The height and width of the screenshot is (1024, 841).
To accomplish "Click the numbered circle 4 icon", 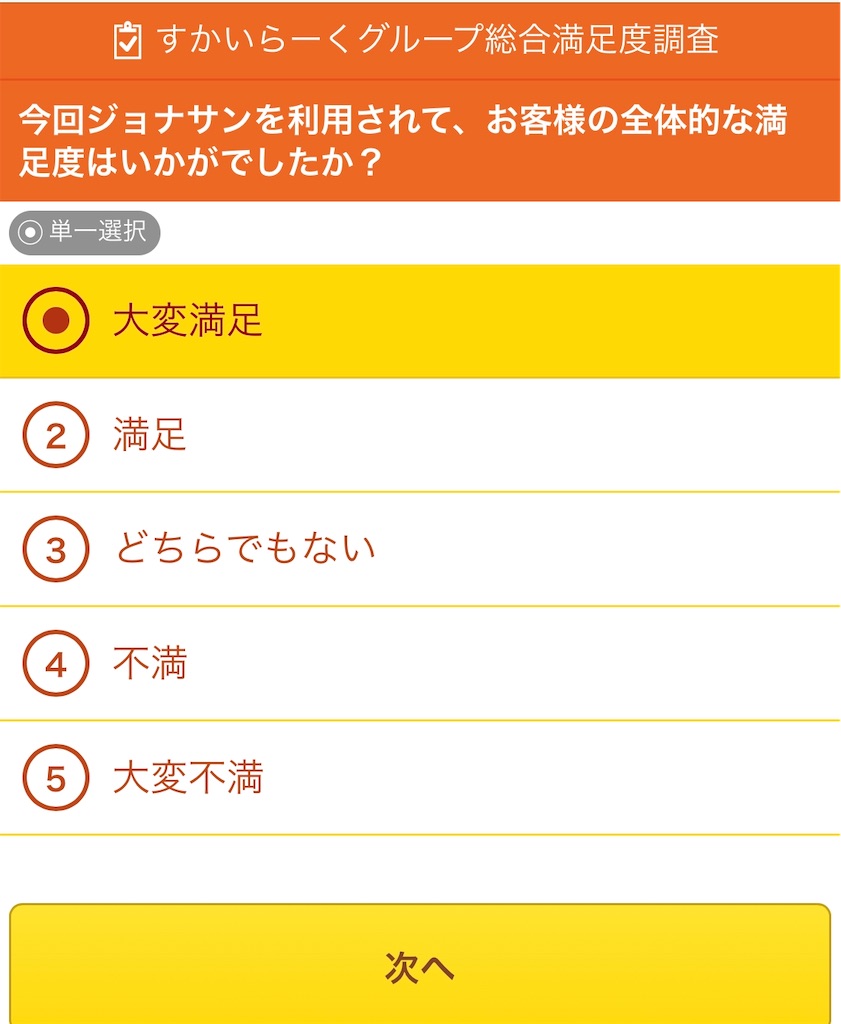I will click(x=55, y=664).
